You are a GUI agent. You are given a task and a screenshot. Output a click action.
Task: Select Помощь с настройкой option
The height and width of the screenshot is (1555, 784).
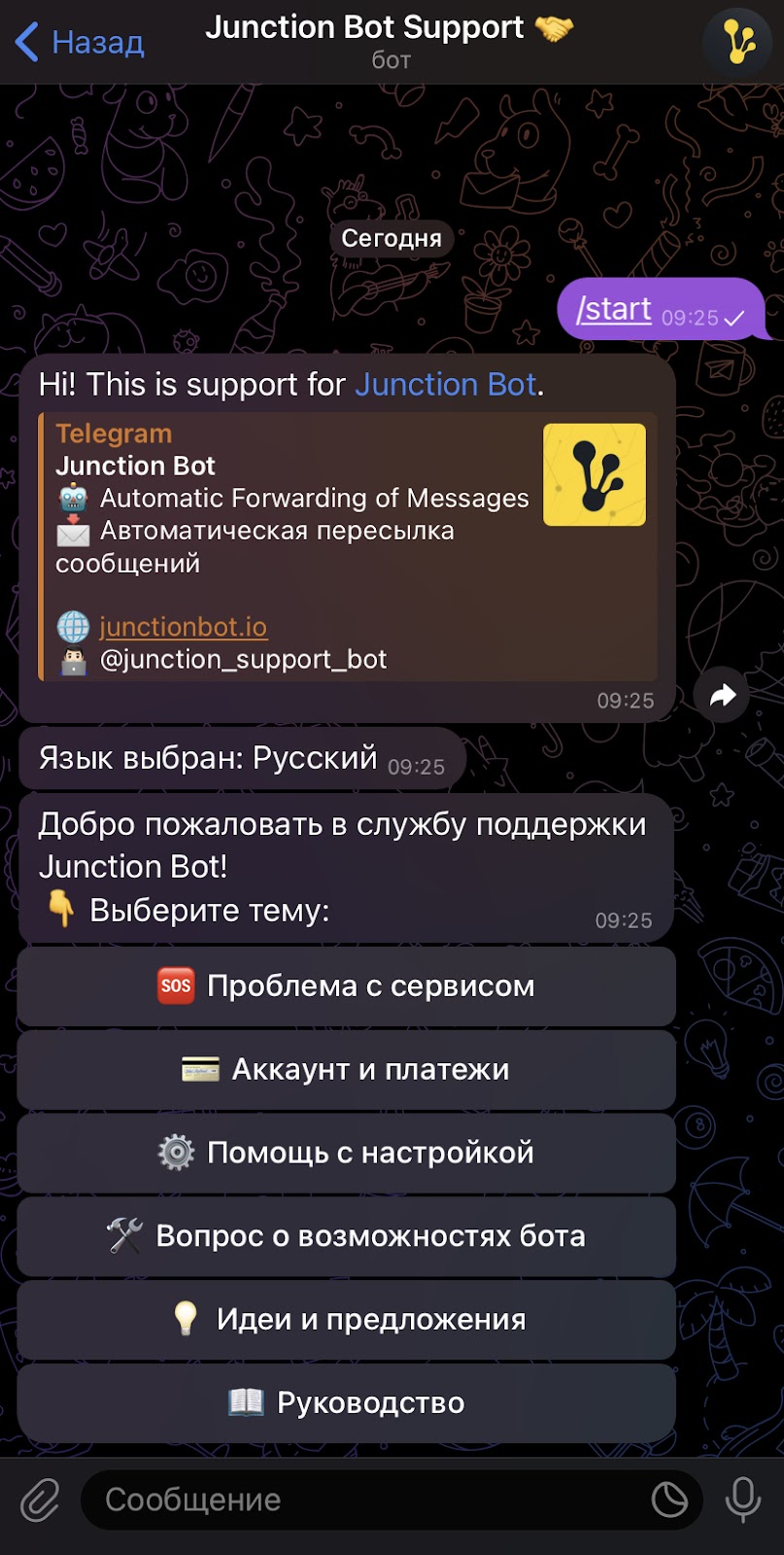(x=346, y=1154)
